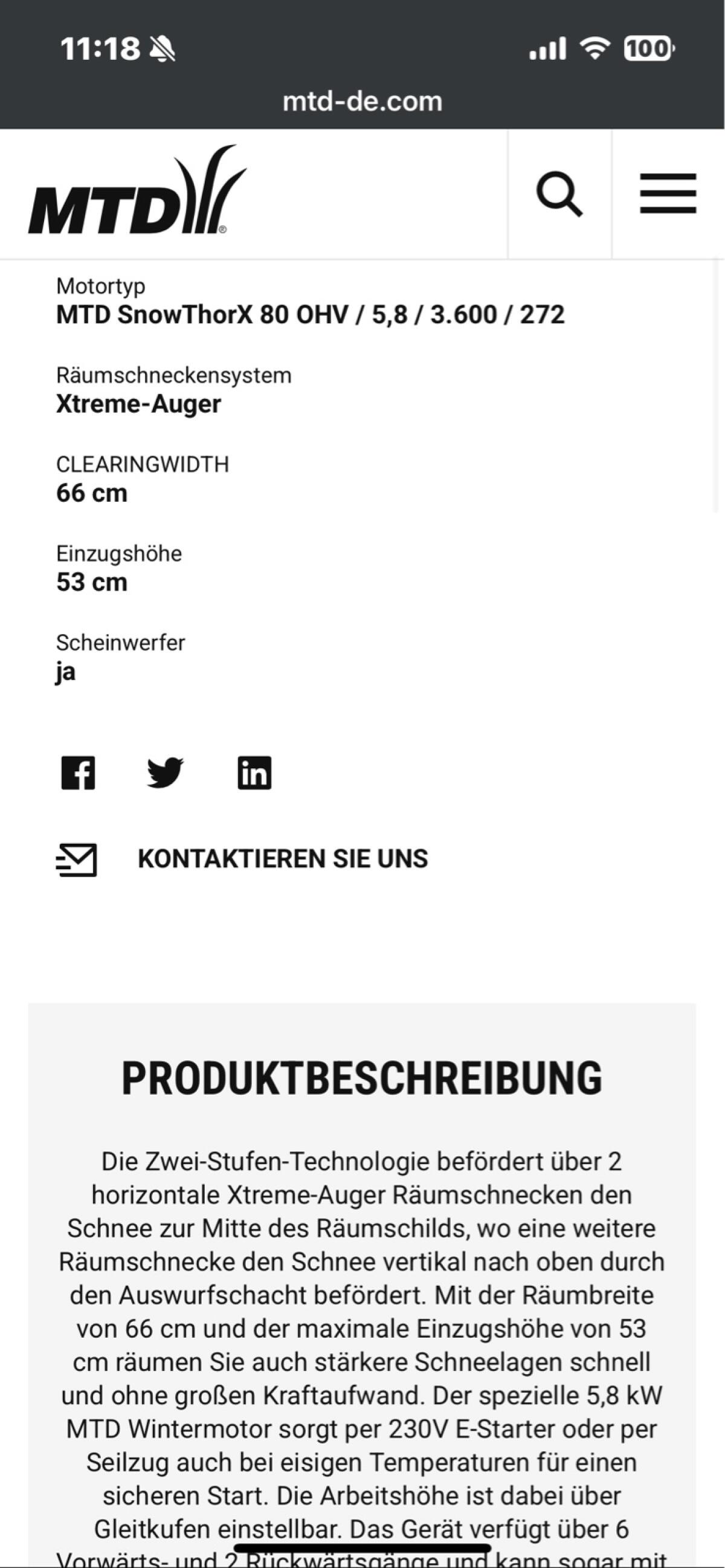Image resolution: width=725 pixels, height=1568 pixels.
Task: Open the hamburger navigation menu
Action: click(x=667, y=193)
